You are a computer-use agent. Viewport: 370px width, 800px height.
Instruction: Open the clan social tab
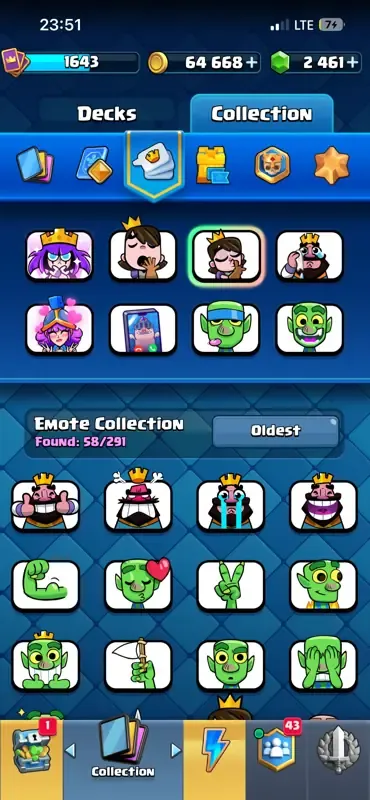coord(276,754)
